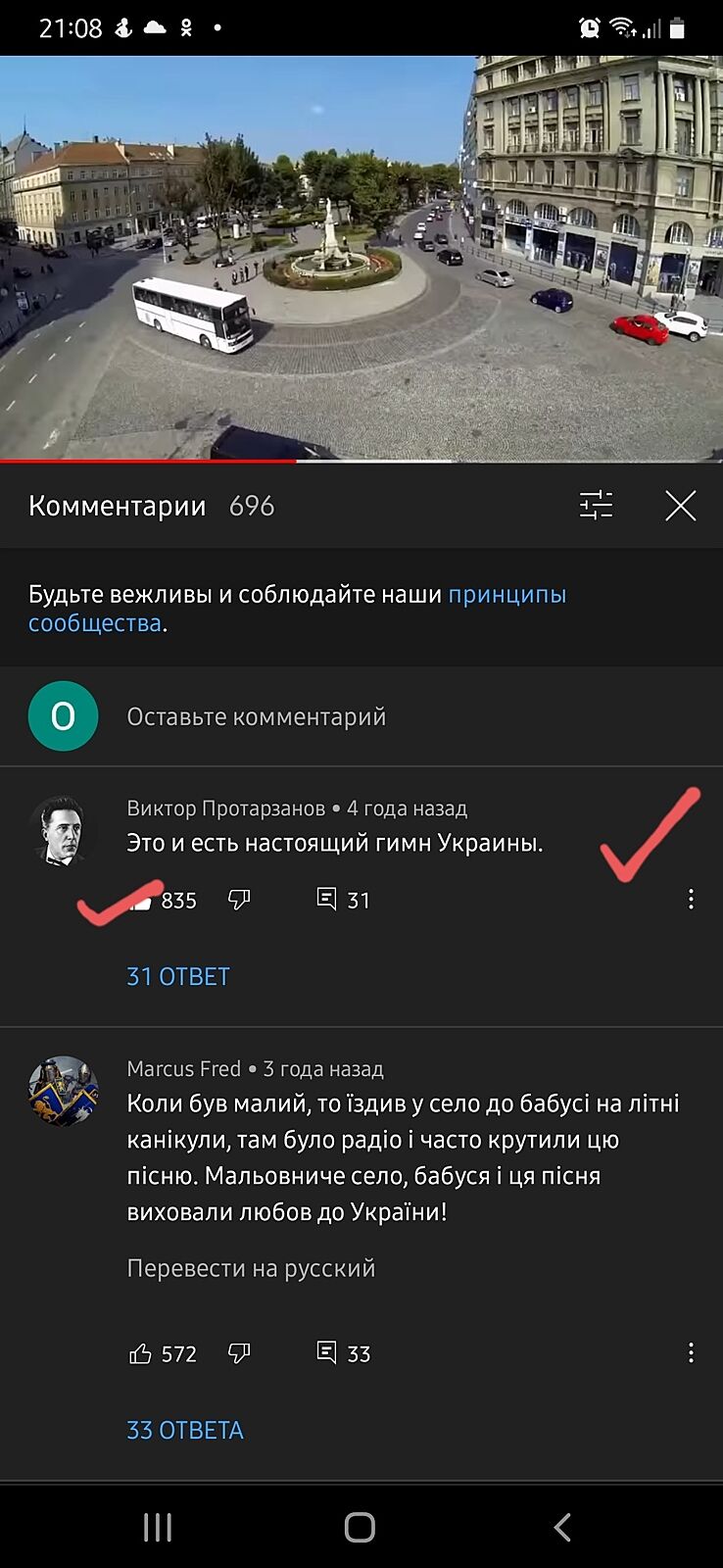
Task: Open the overflow menu on Marcus Fred's comment
Action: tap(691, 1353)
